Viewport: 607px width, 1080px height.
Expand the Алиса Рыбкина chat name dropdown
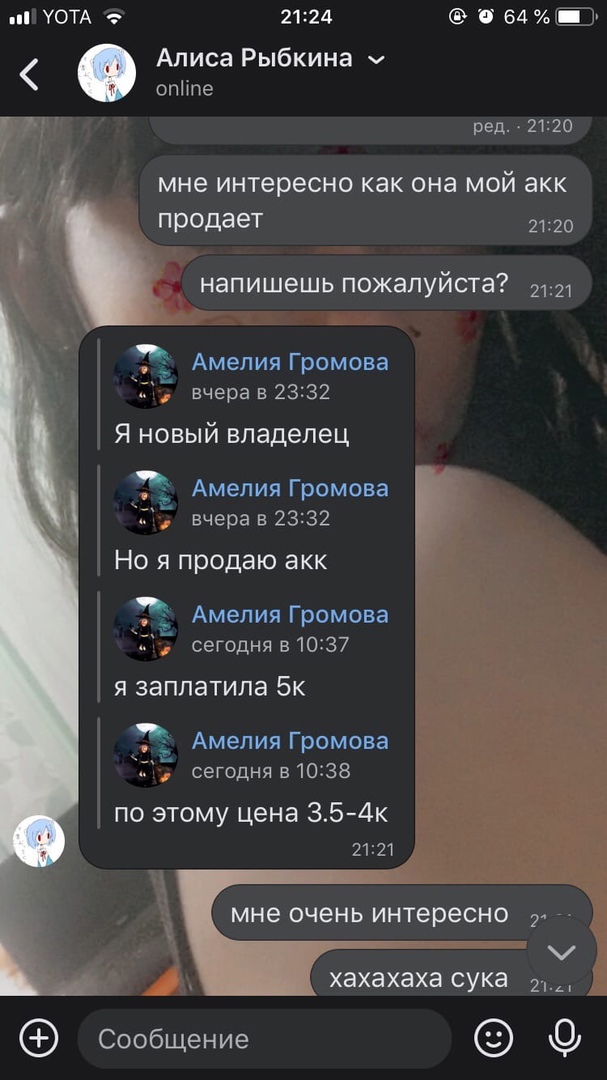pos(376,60)
